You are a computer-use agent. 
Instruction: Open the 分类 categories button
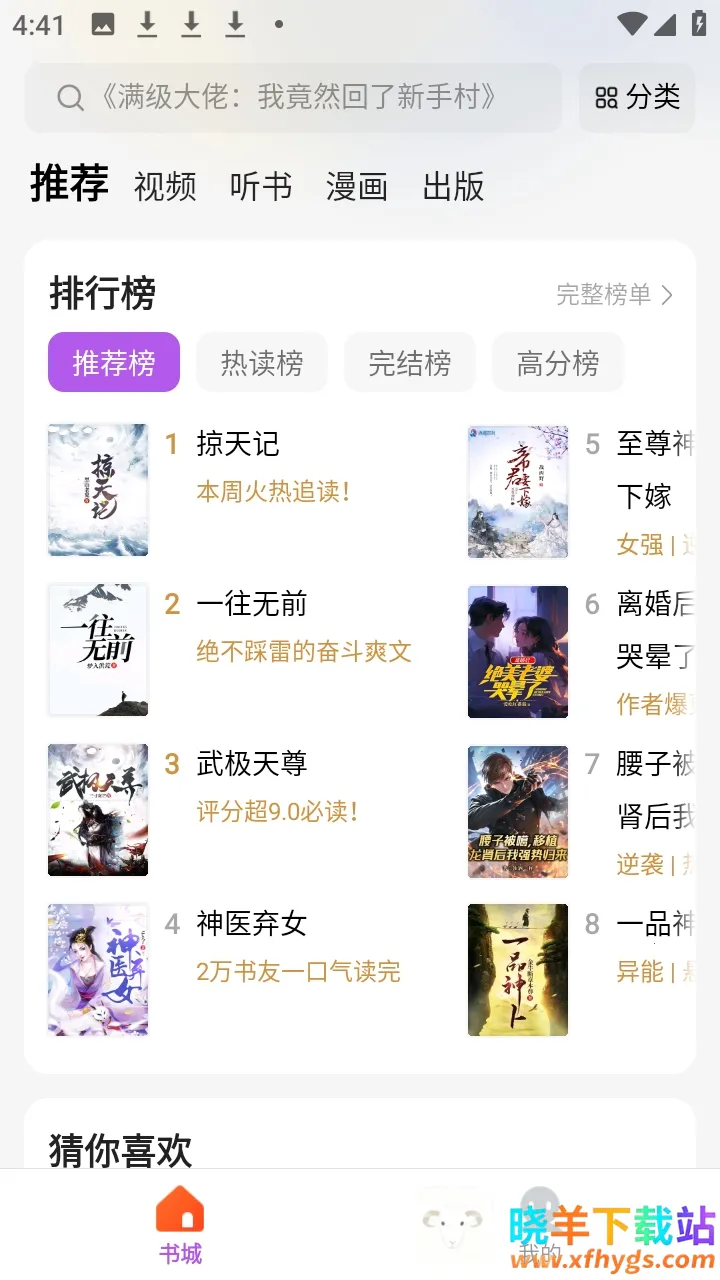click(637, 97)
